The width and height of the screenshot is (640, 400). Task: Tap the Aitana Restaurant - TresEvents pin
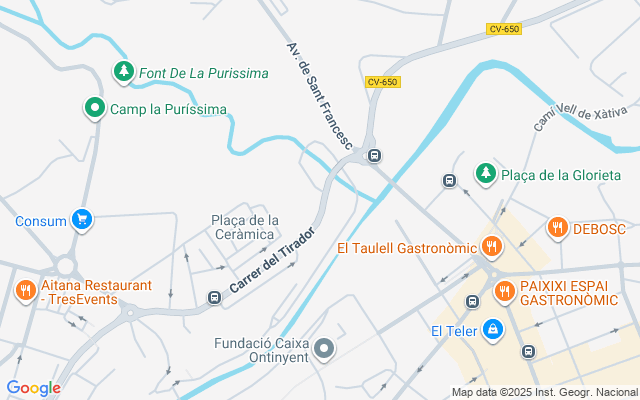click(26, 291)
